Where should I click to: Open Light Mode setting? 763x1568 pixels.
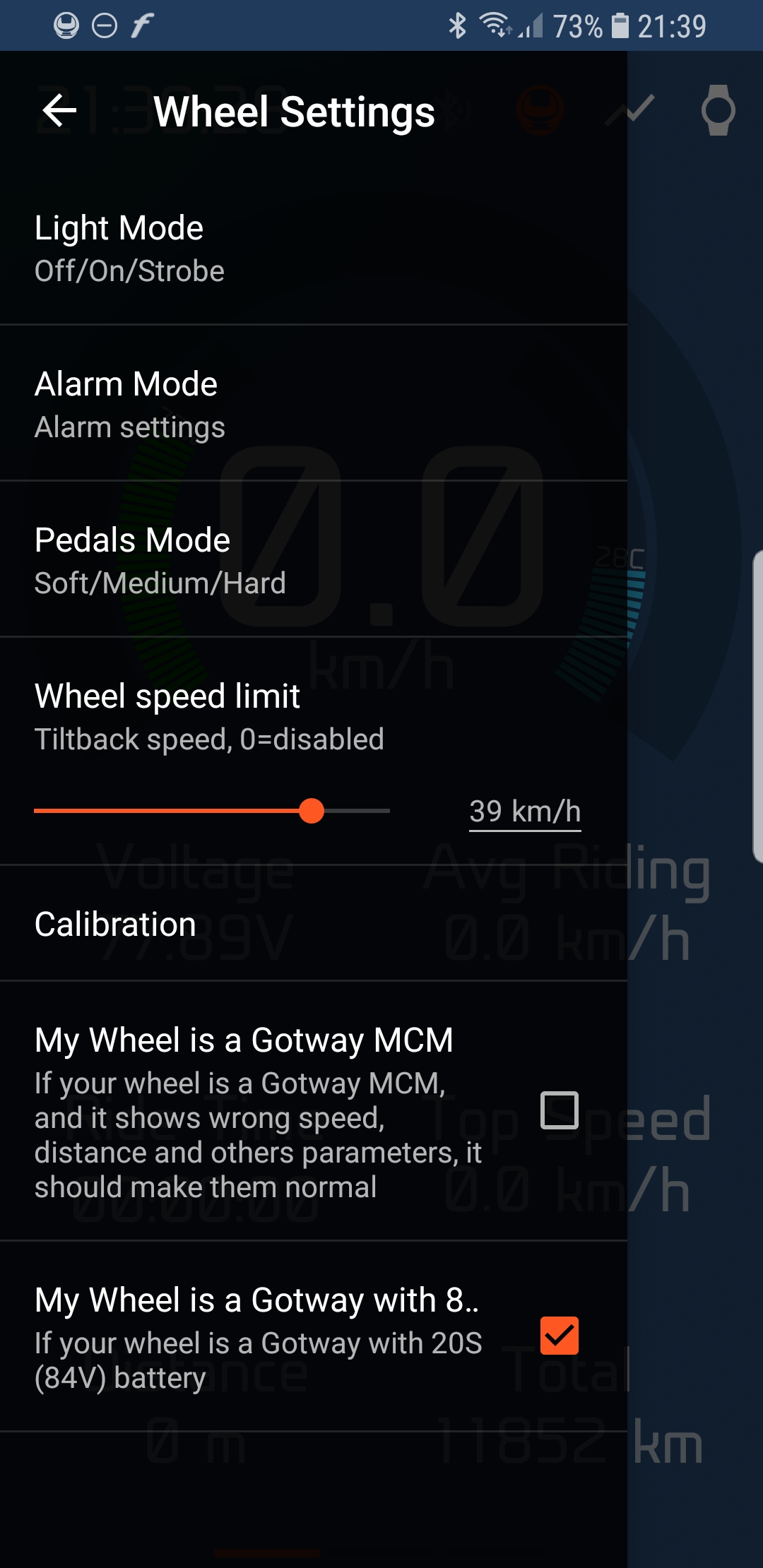pyautogui.click(x=314, y=248)
